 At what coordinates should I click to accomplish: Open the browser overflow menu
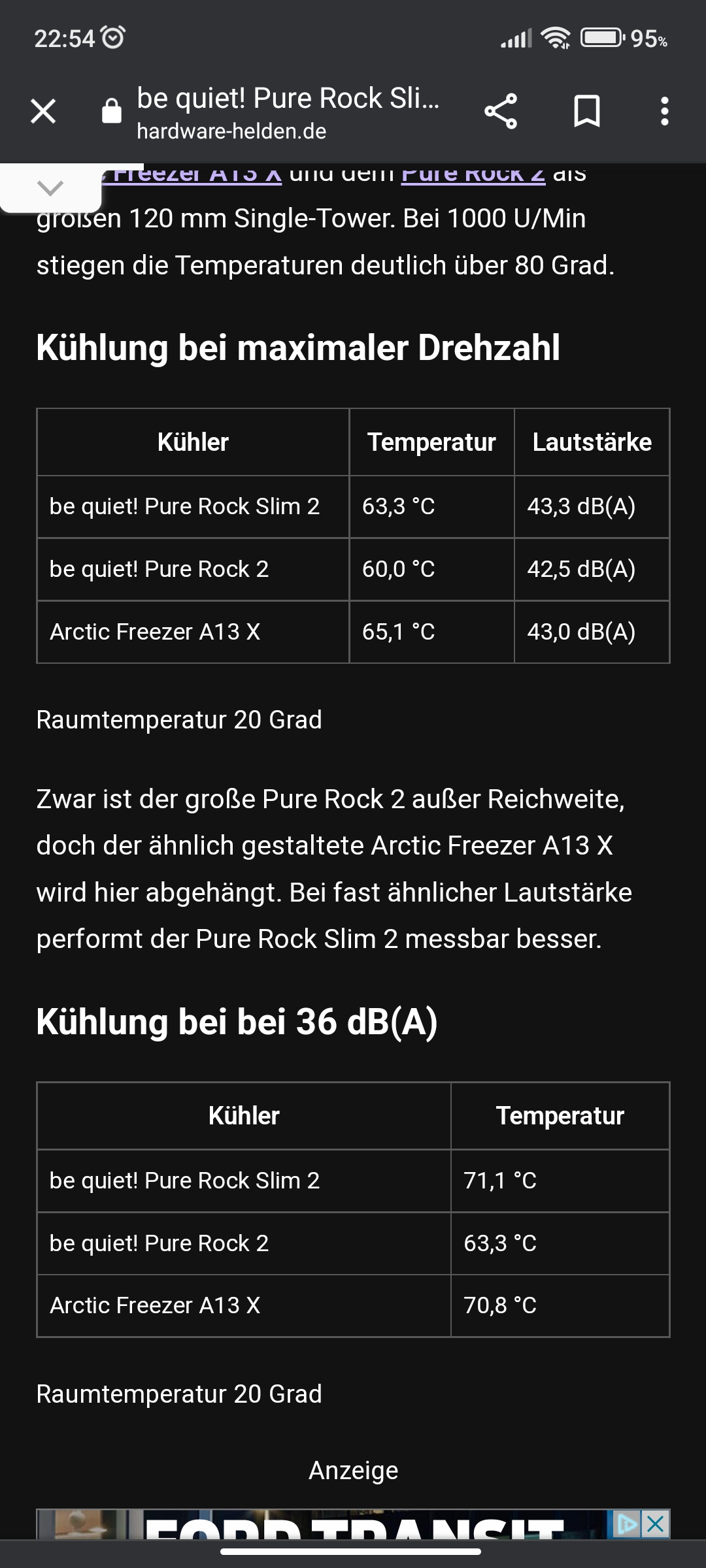[664, 111]
